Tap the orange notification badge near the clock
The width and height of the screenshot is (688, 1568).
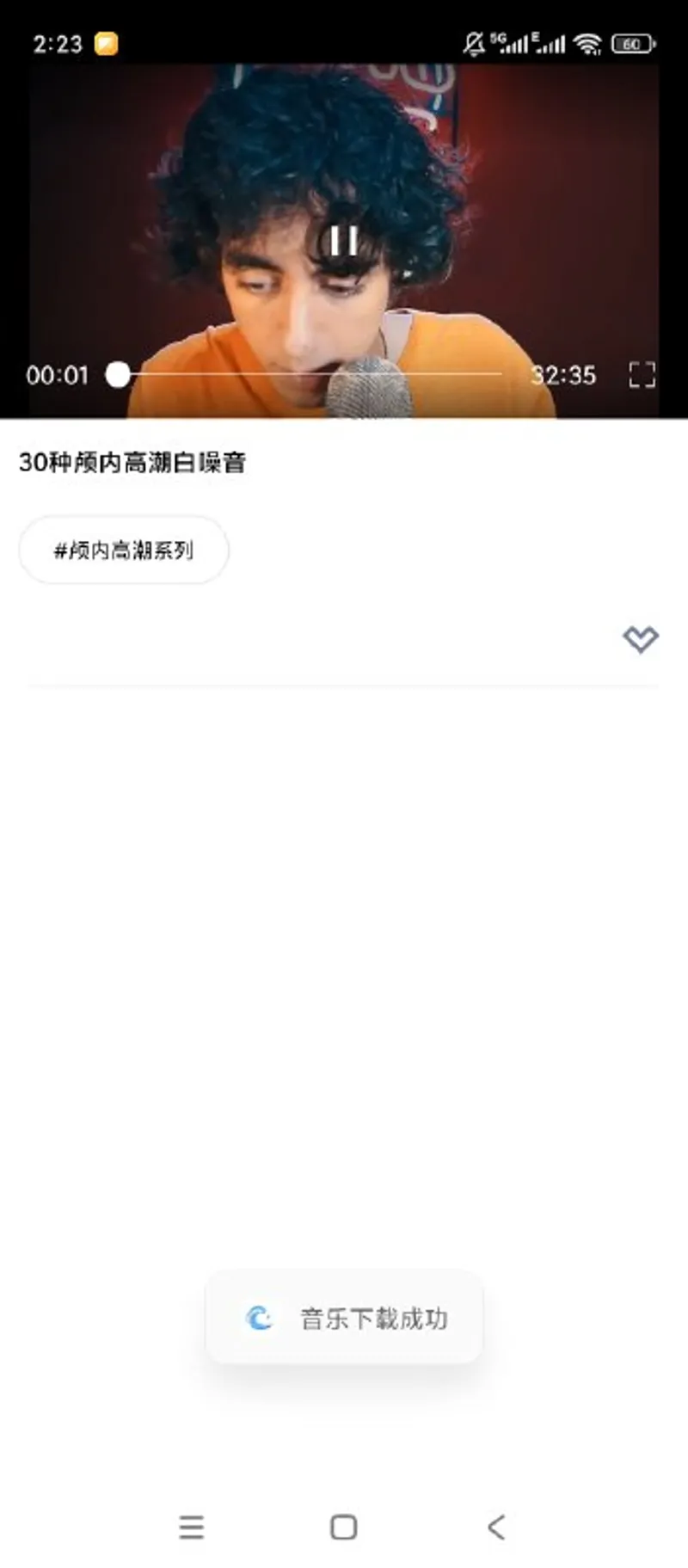coord(105,43)
